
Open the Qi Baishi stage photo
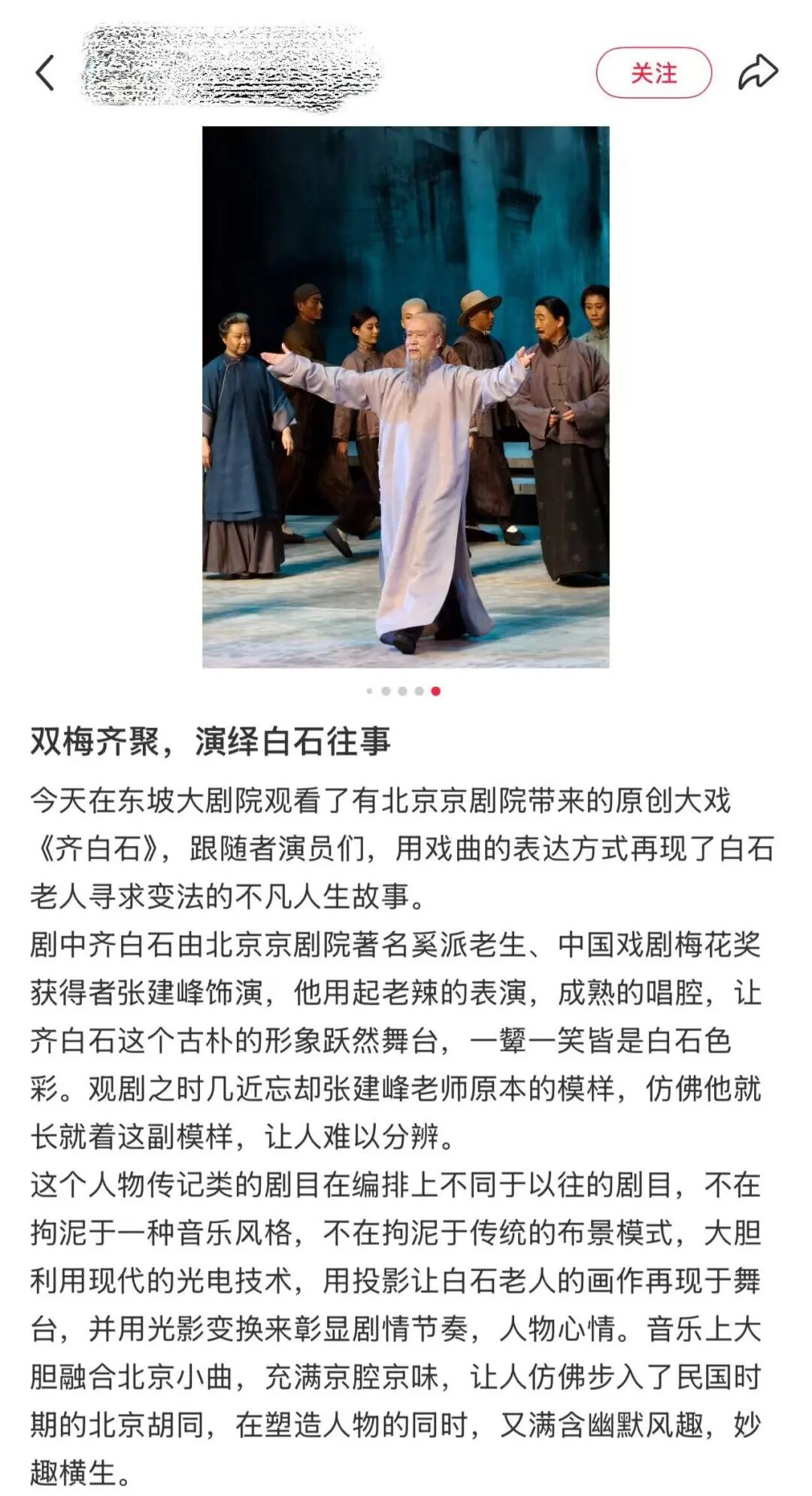tap(405, 396)
